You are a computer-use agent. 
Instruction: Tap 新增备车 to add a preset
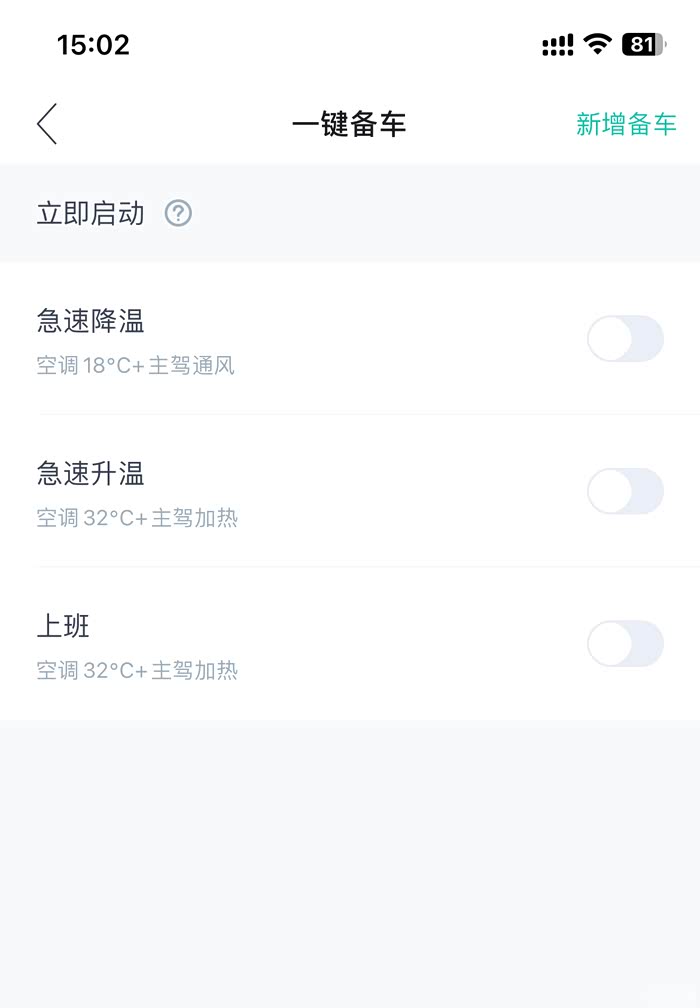point(626,124)
